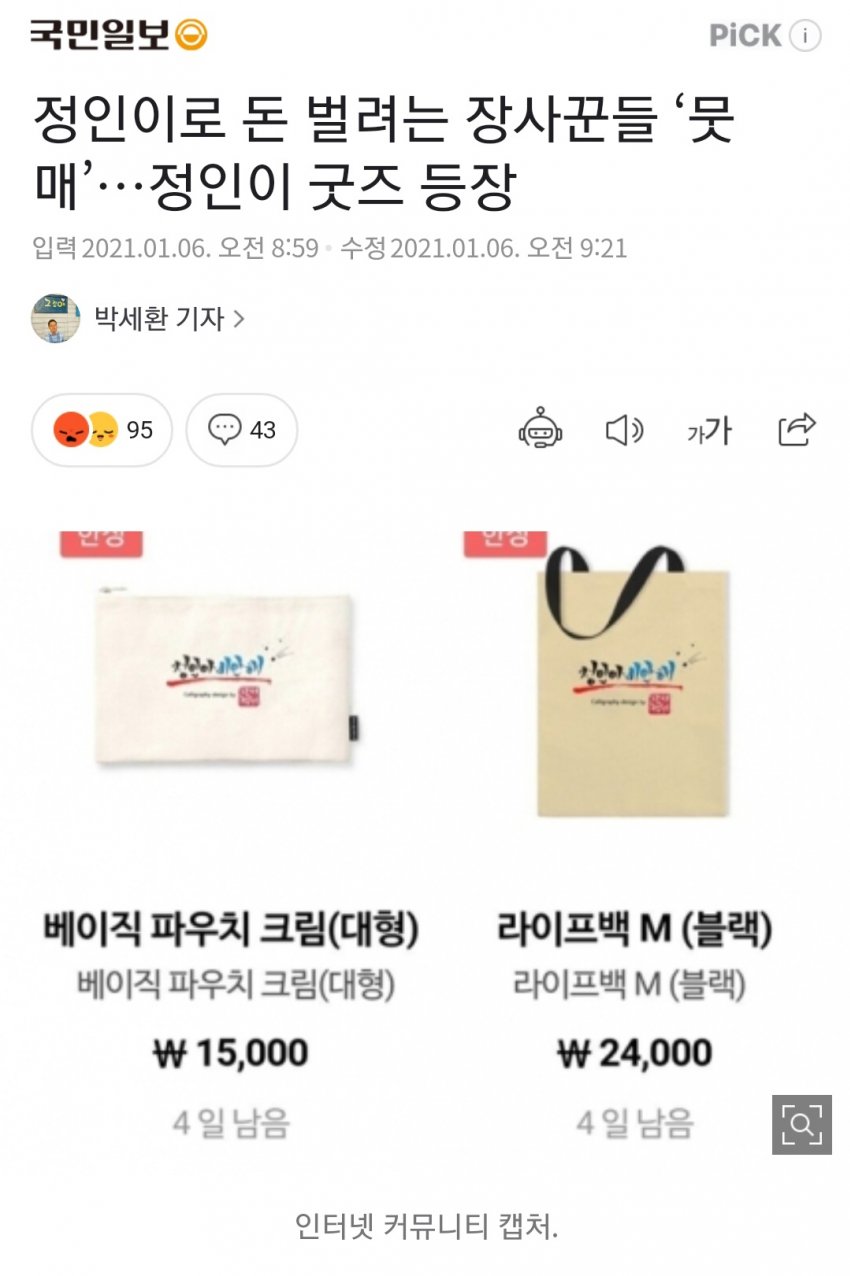
Task: Open the 국민일보 publisher home
Action: (x=119, y=35)
